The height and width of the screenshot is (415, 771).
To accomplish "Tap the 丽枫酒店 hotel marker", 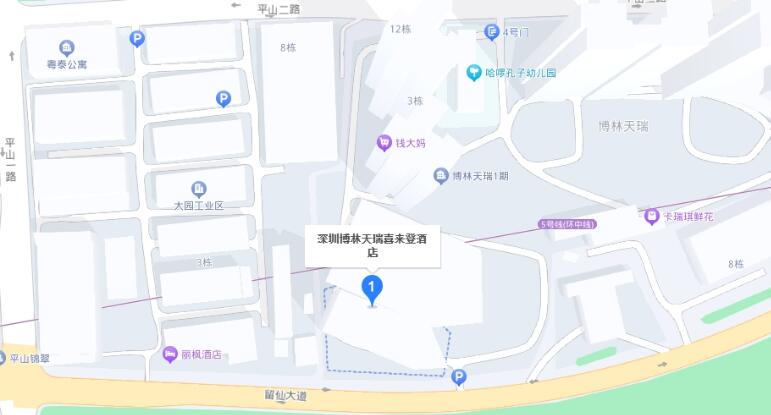I will [x=171, y=355].
